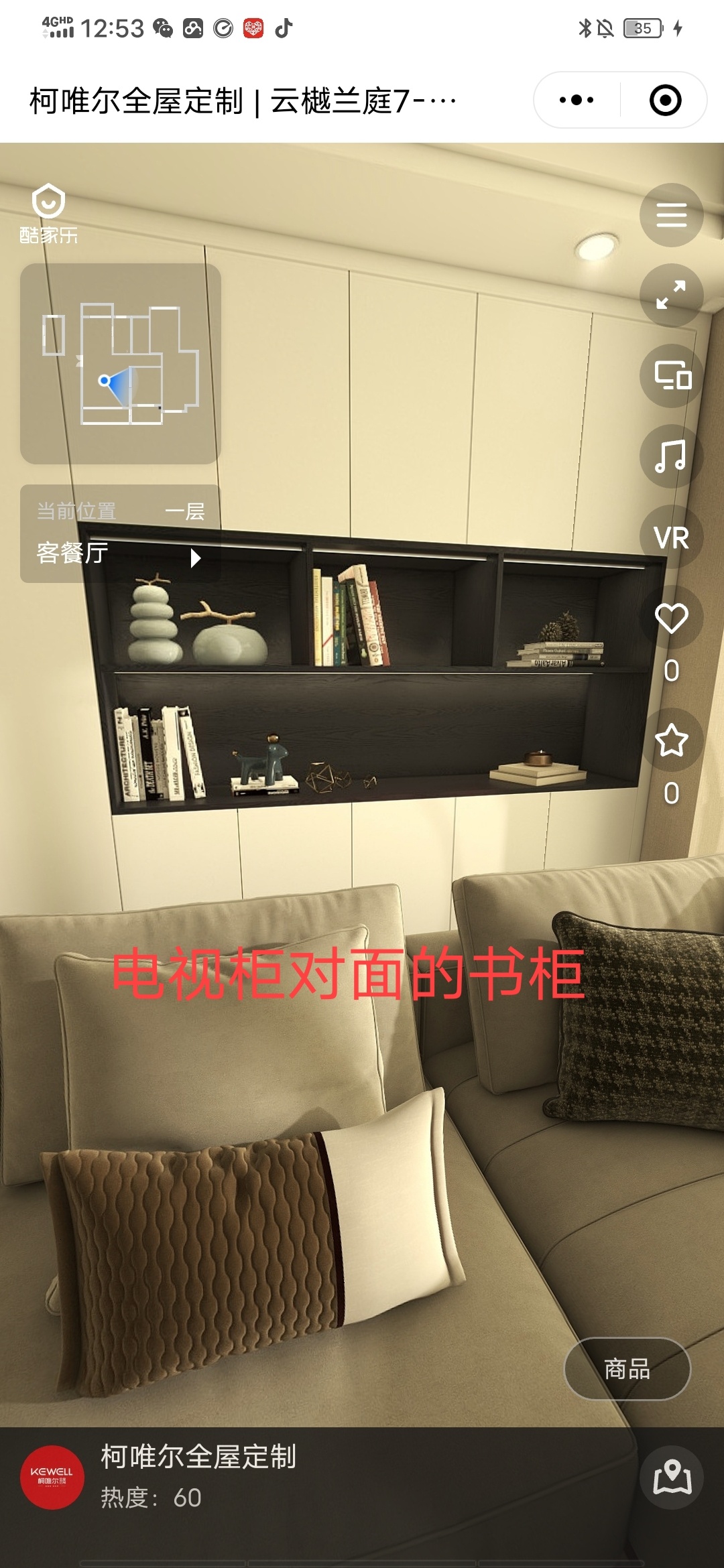Viewport: 724px width, 1568px height.
Task: Open the multi-device view option
Action: 671,375
